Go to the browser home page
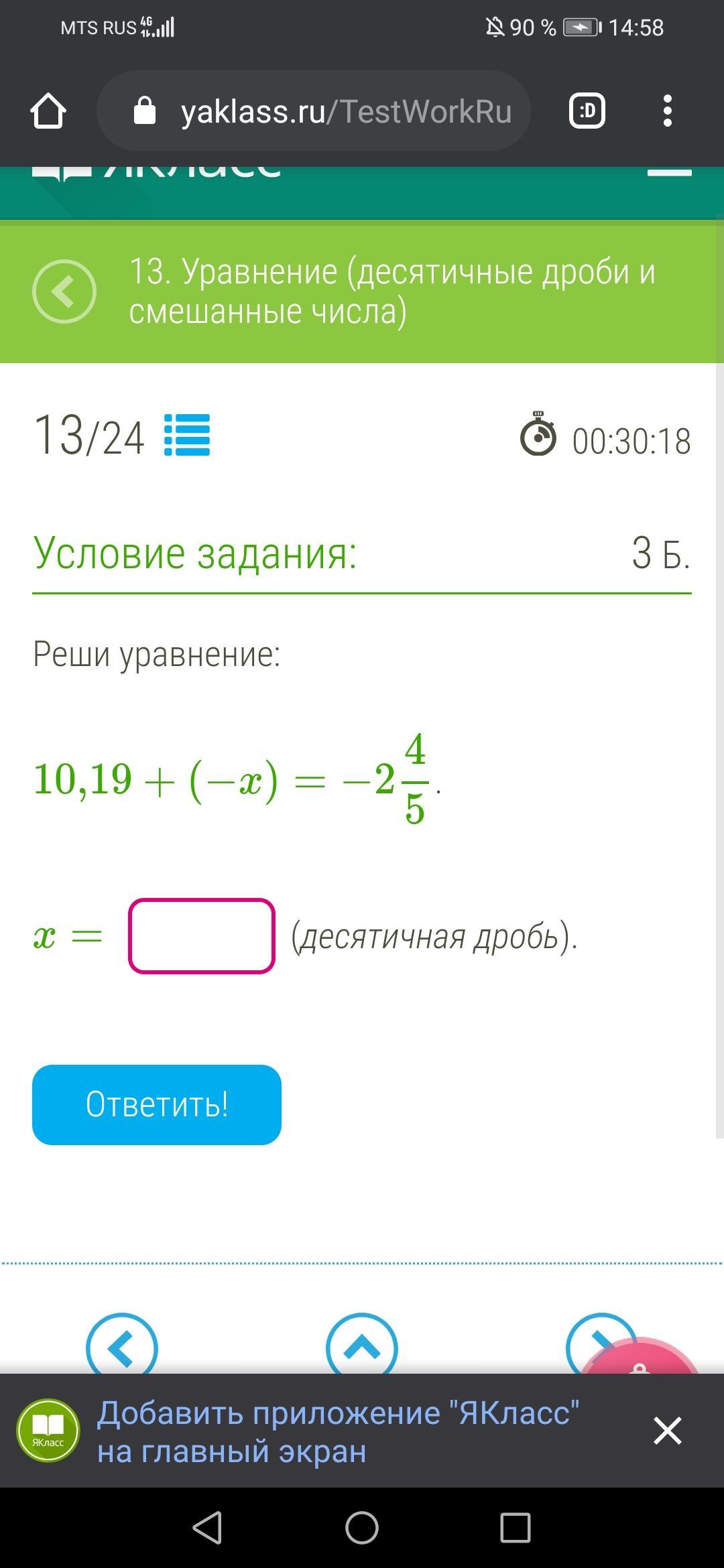Image resolution: width=724 pixels, height=1568 pixels. pos(48,111)
